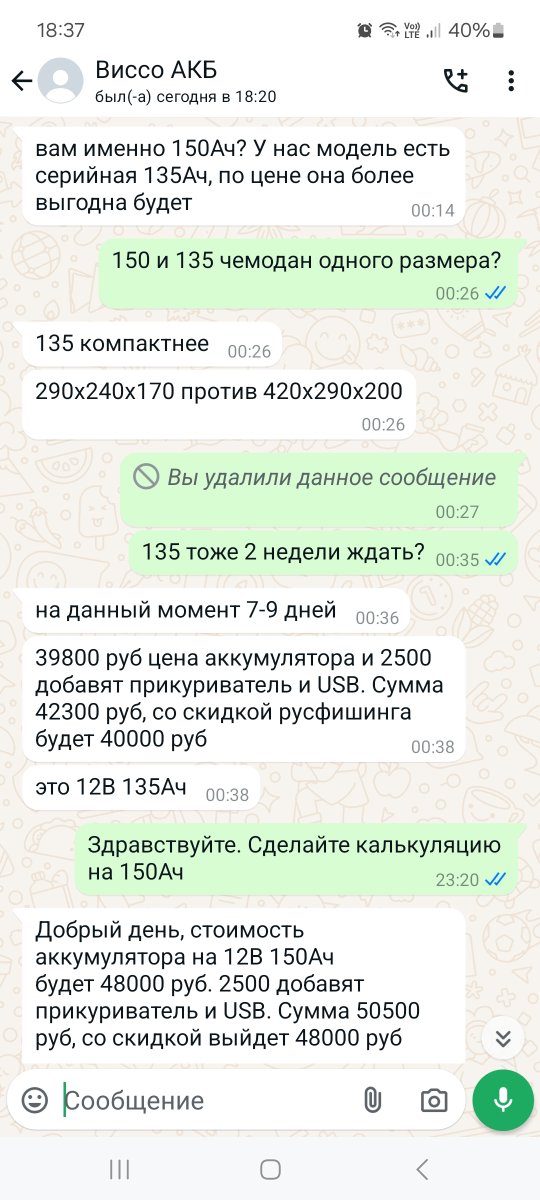Start a call with Виссо АКБ
The height and width of the screenshot is (1200, 540).
[456, 81]
